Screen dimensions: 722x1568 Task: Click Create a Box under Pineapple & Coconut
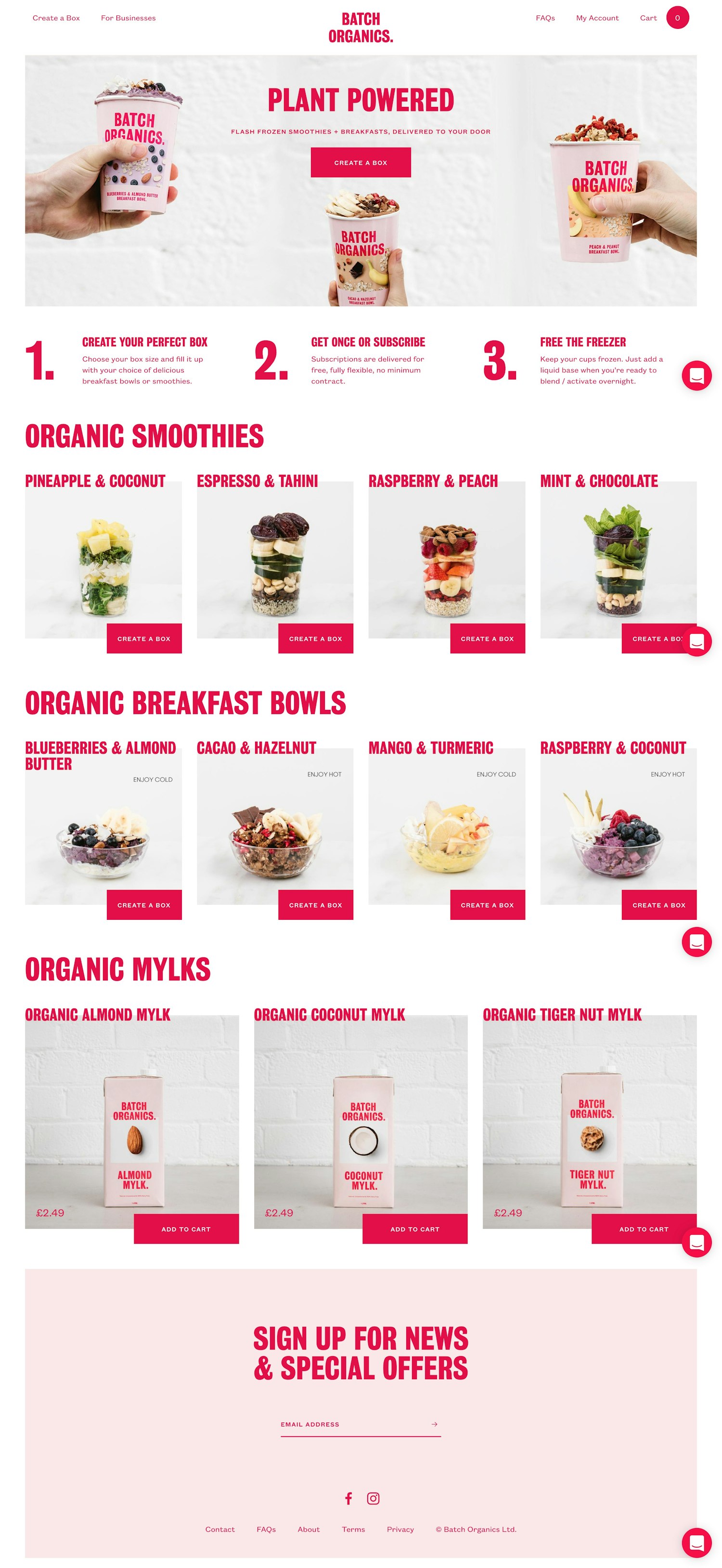point(144,639)
